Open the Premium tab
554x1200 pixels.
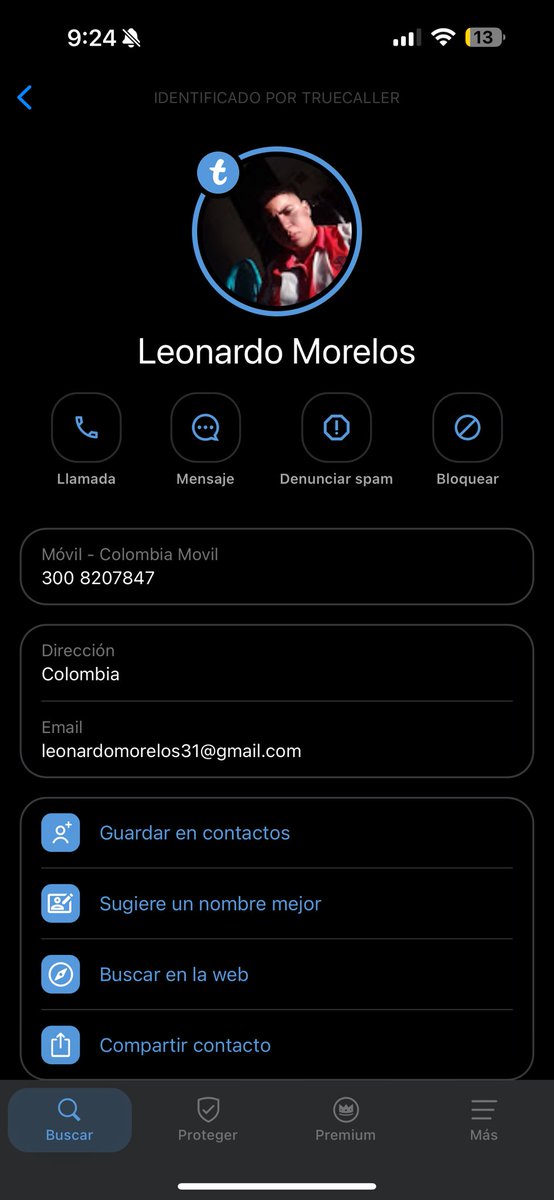(346, 1120)
